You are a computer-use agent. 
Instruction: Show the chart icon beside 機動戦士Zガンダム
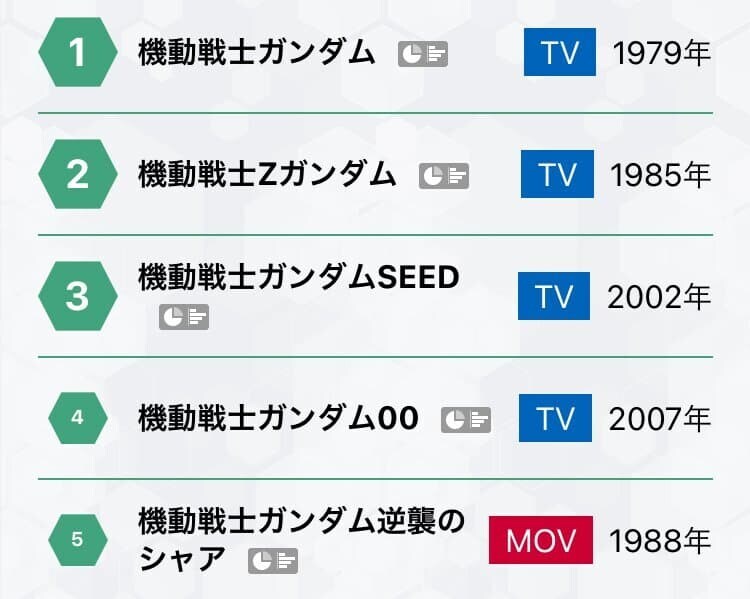pos(443,176)
